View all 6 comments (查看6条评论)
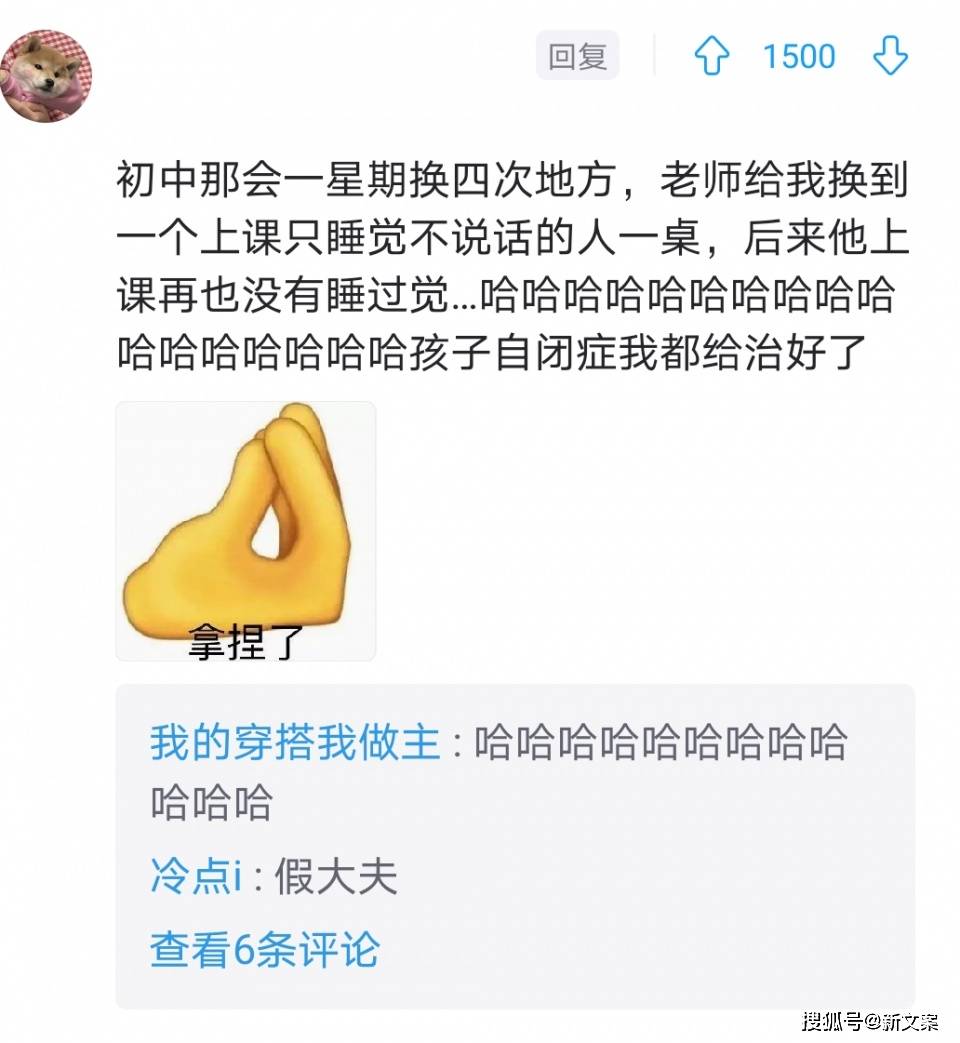 point(265,949)
